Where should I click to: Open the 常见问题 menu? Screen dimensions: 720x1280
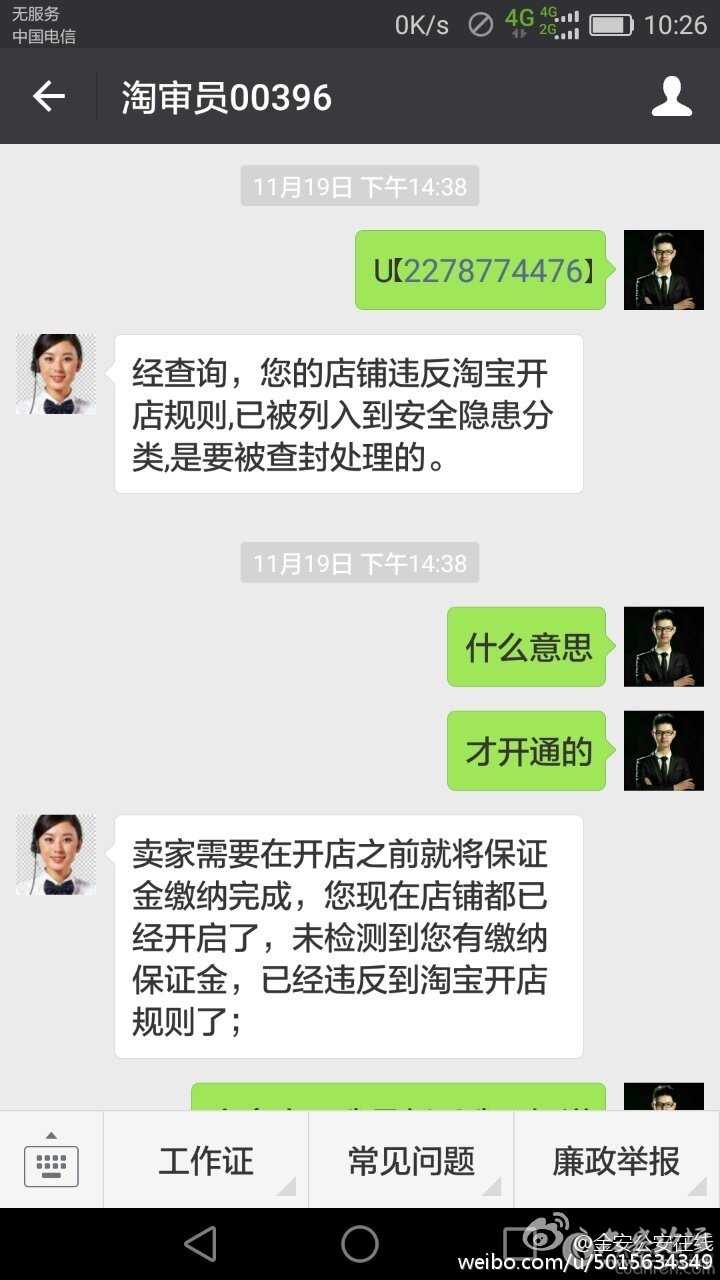(411, 1161)
